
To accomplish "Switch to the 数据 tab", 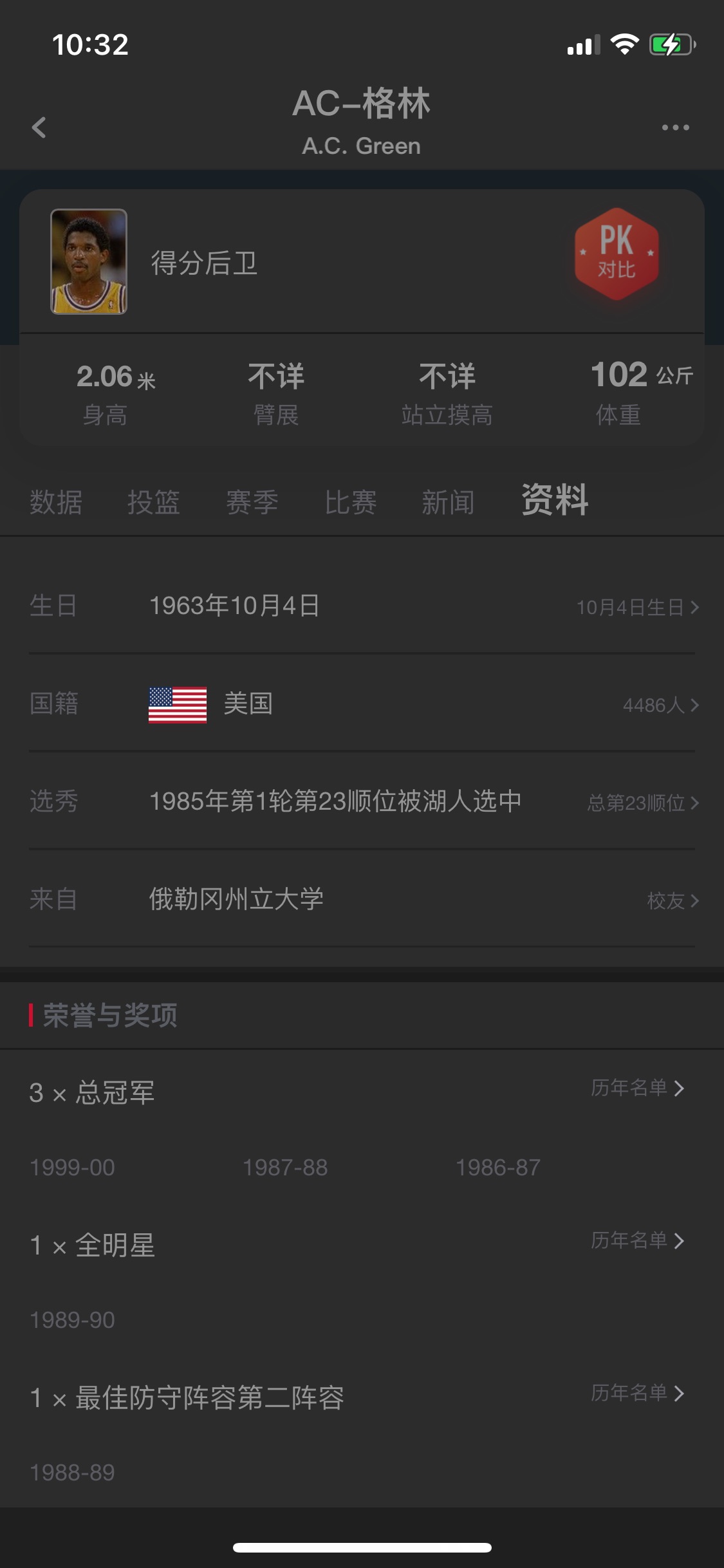I will (56, 502).
